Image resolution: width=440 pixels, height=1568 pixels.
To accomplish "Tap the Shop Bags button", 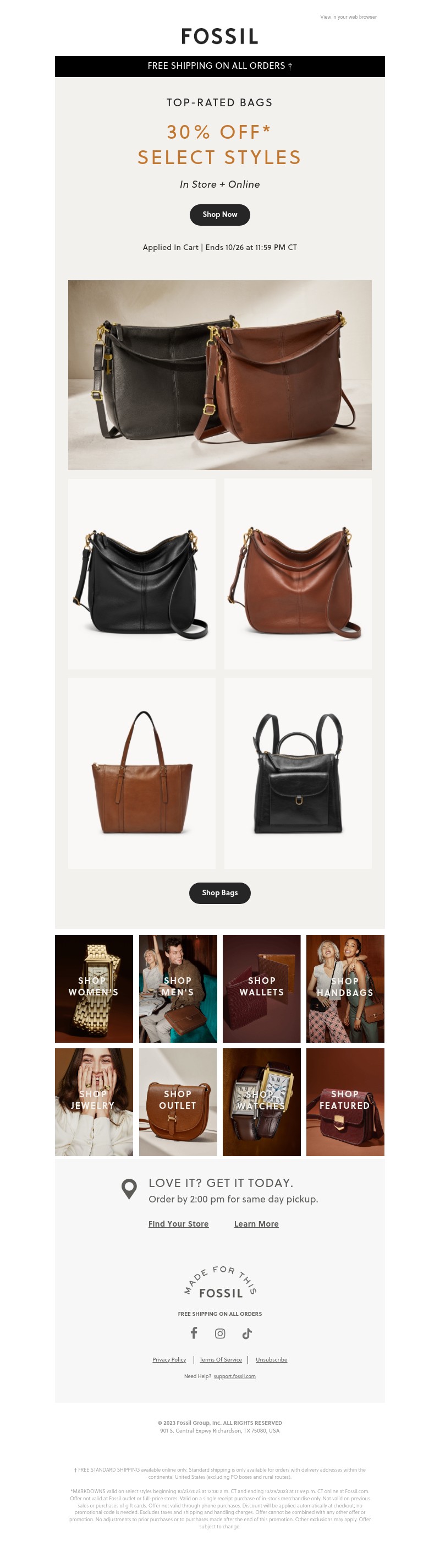I will coord(219,892).
